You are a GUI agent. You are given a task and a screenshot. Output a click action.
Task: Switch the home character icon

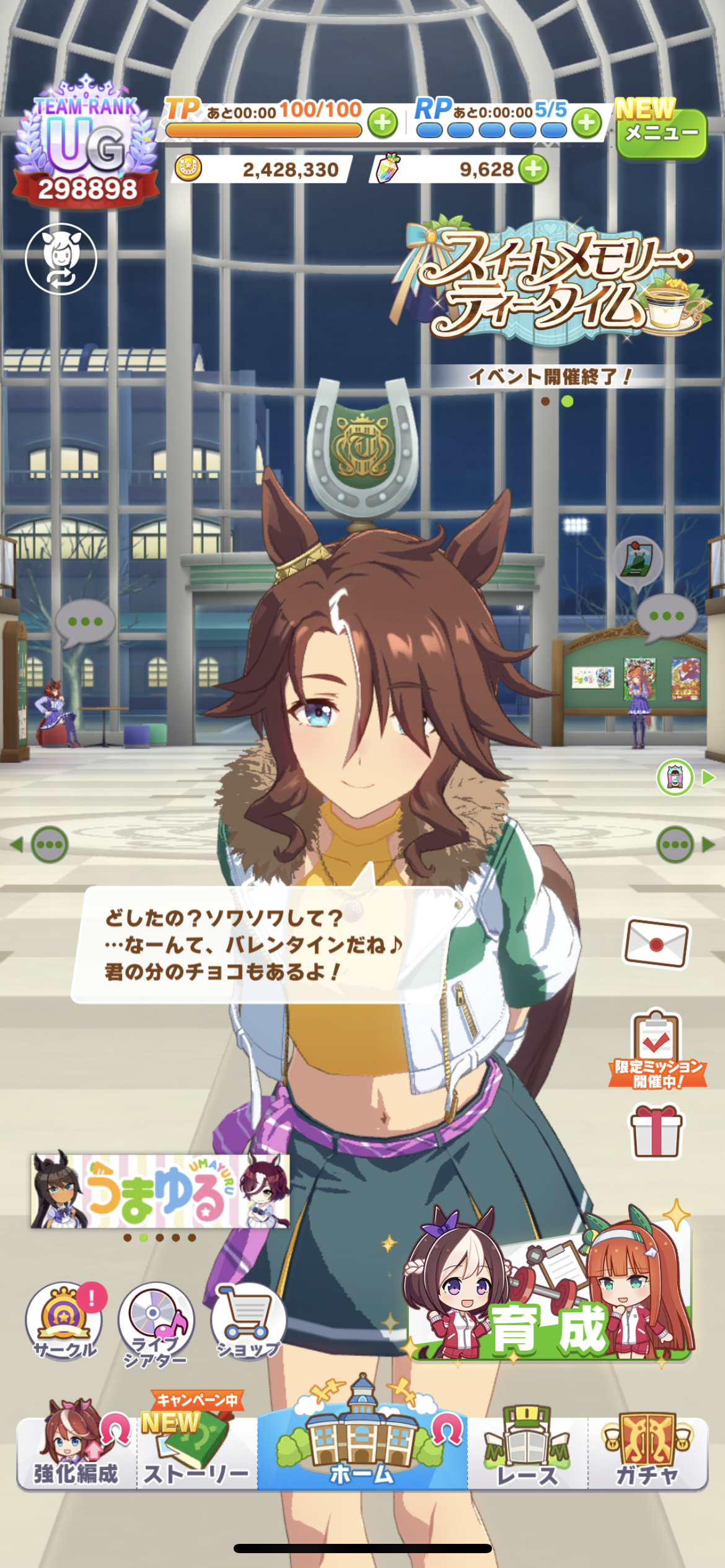[x=61, y=259]
